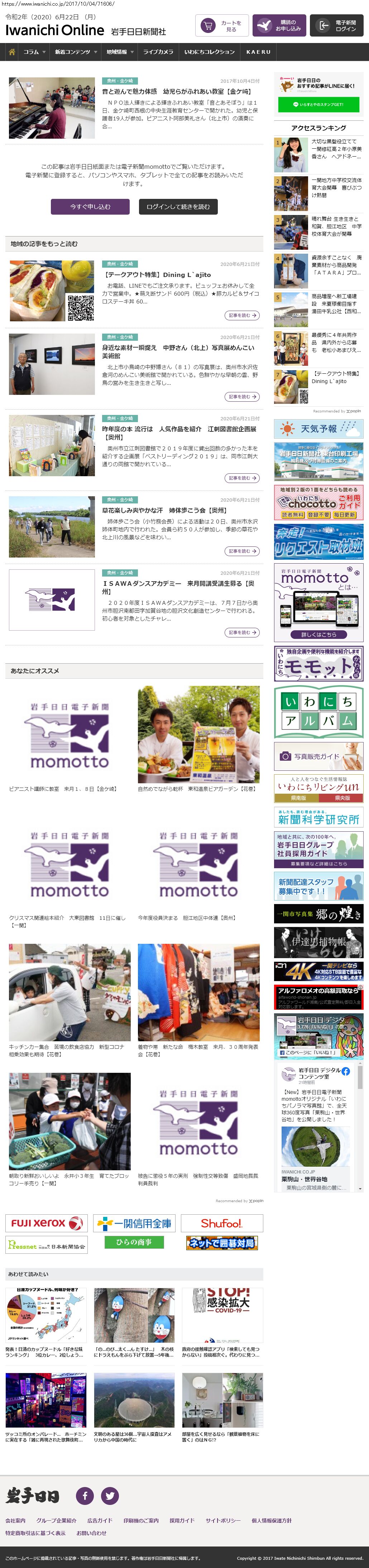Read more on Dining L`ajito article
Viewport: 369px width, 1568px height.
pos(242,315)
